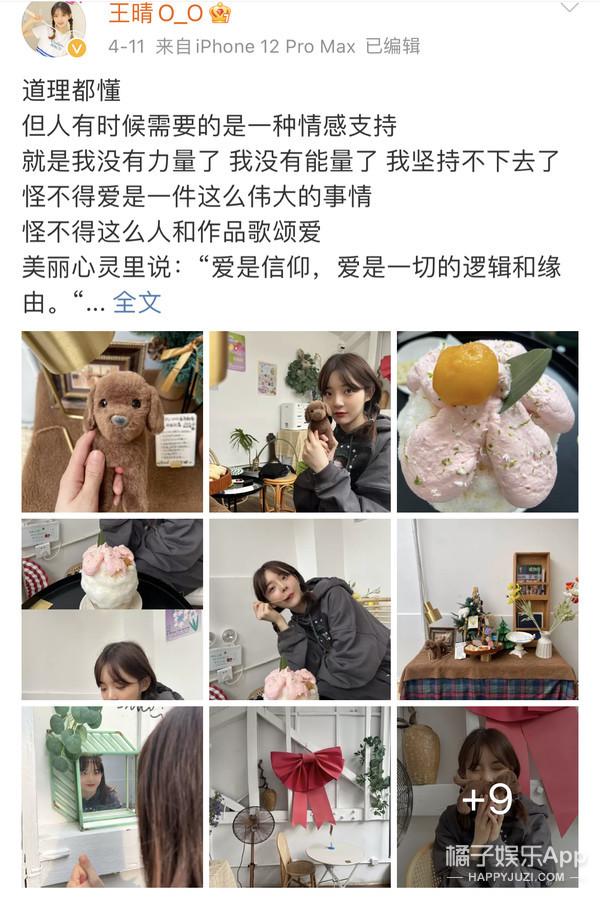The width and height of the screenshot is (600, 898).
Task: View photo of girl posing beside dessert
Action: tap(299, 608)
